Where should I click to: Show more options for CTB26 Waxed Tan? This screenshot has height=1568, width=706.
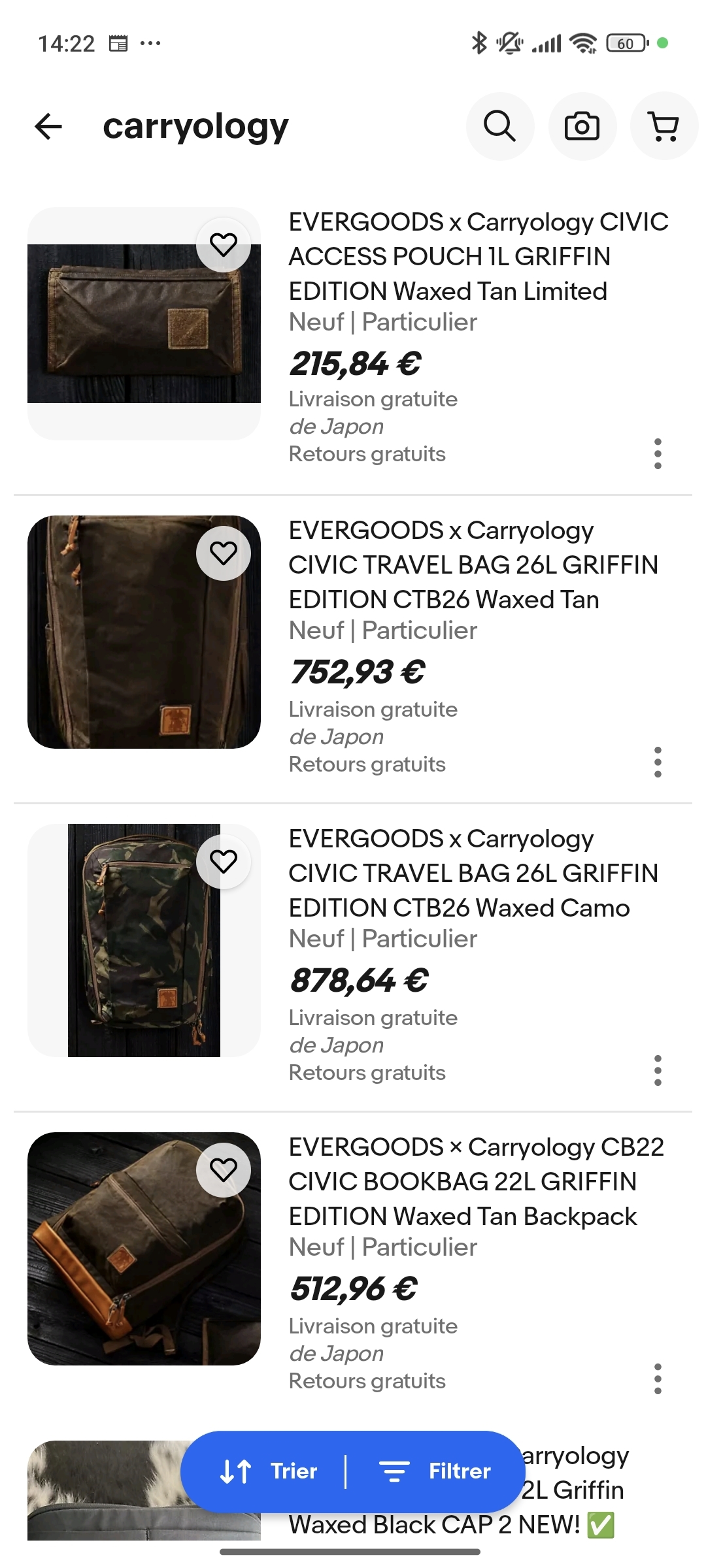658,762
